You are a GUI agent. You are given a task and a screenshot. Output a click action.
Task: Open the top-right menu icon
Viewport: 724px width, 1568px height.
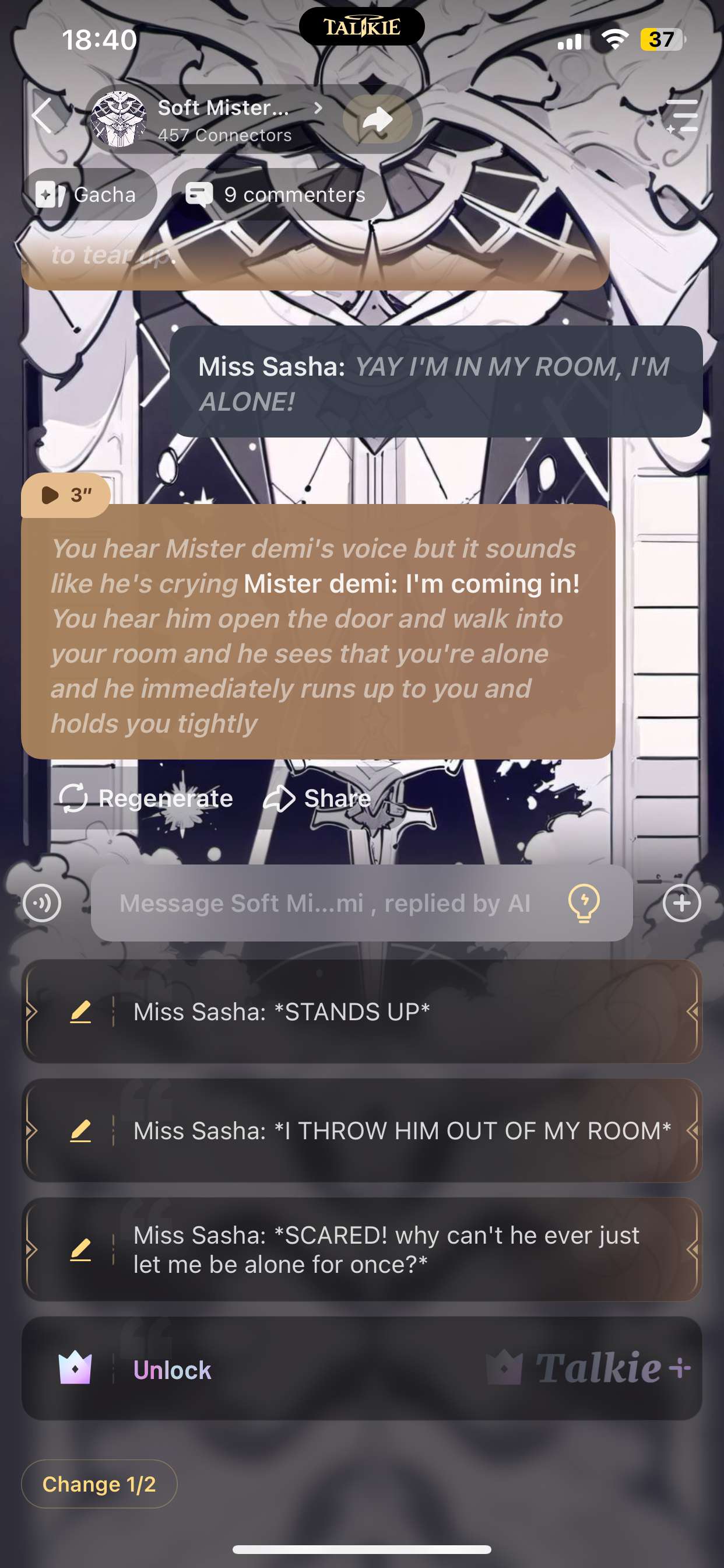[x=682, y=116]
